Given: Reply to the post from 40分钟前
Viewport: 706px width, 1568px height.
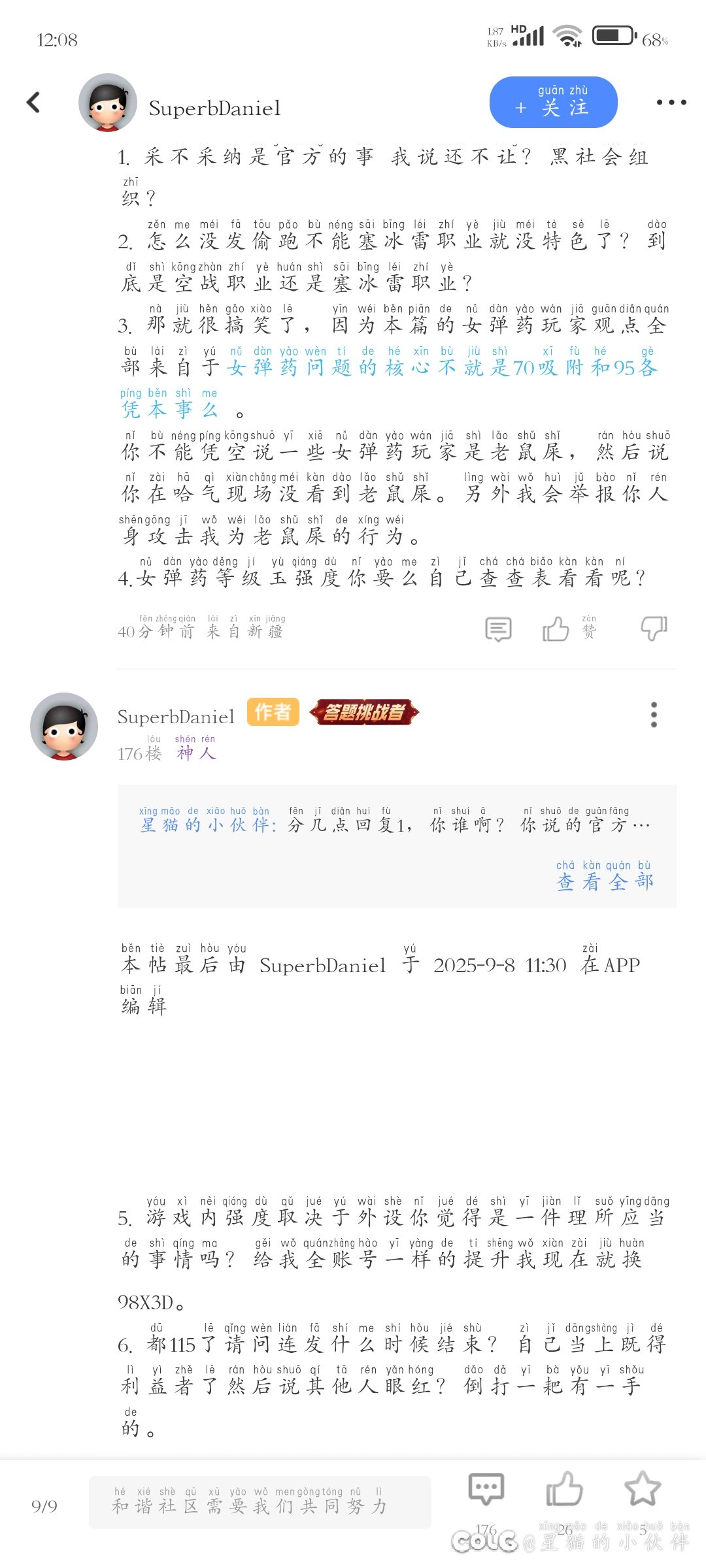Looking at the screenshot, I should click(498, 629).
